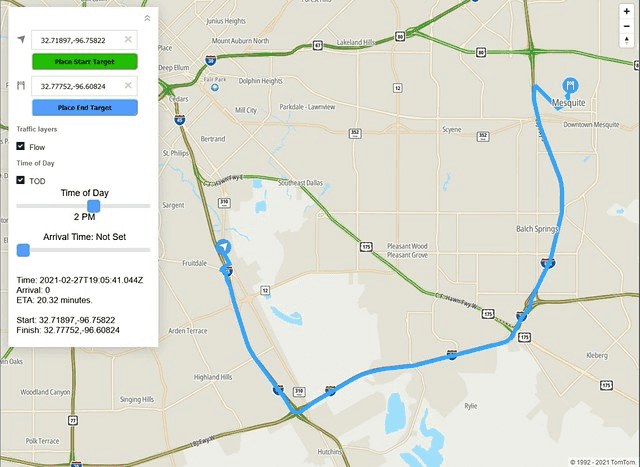Clear the end coordinates field
This screenshot has width=640, height=467.
(128, 87)
